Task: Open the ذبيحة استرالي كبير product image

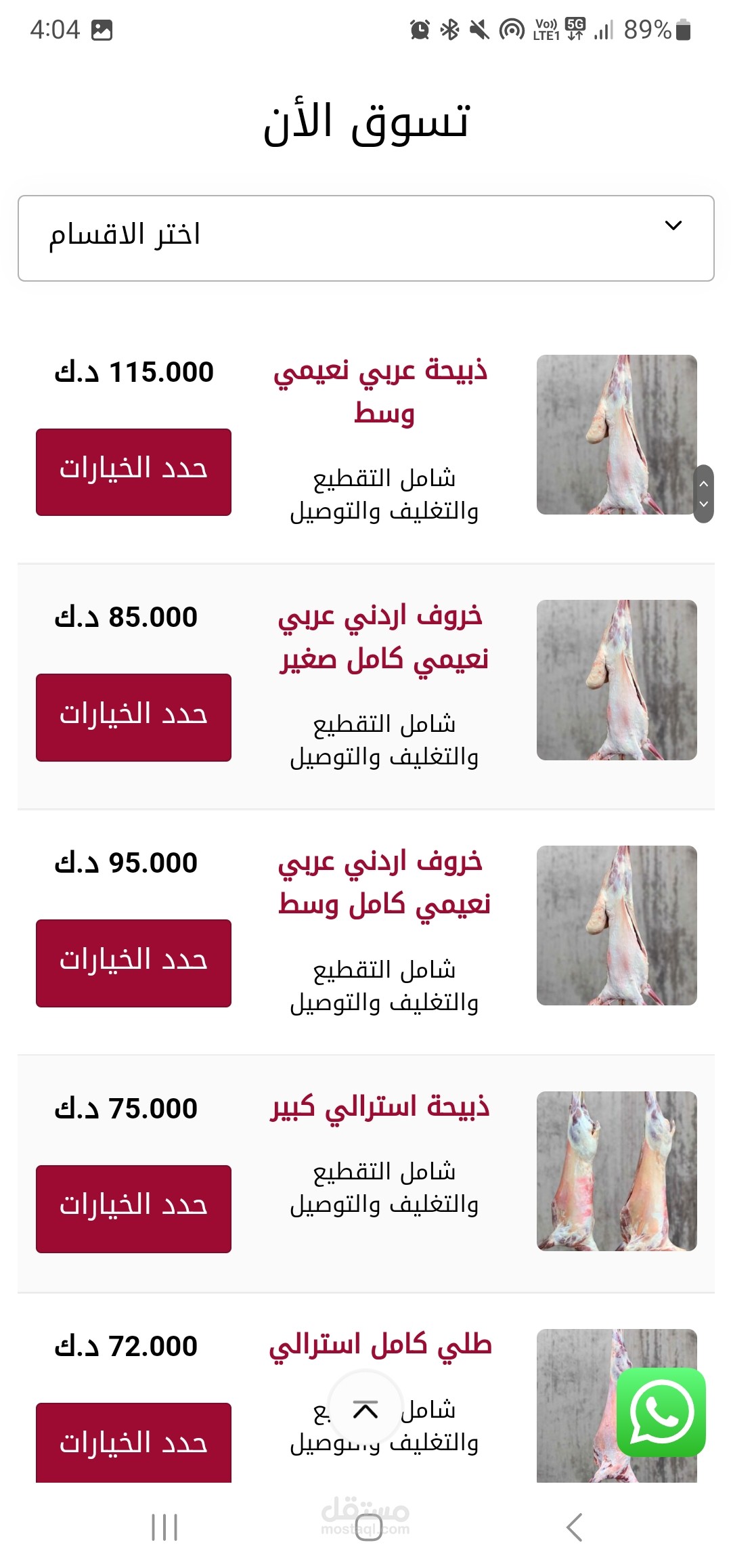Action: 616,1171
